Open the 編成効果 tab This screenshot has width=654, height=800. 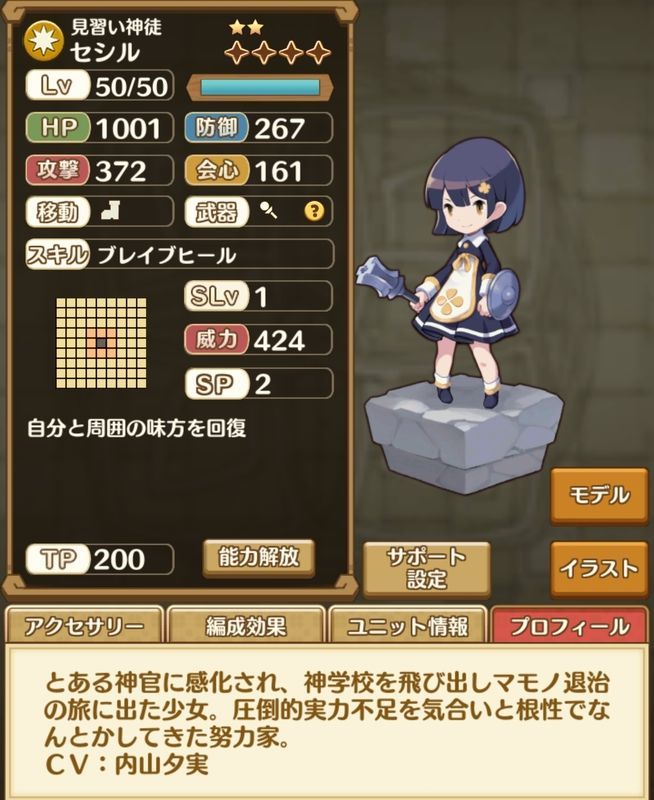coord(246,626)
